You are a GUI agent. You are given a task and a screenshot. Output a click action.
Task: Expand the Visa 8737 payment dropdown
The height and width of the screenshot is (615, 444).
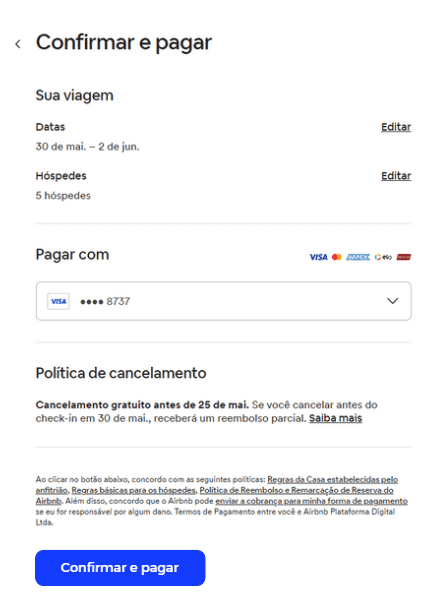224,301
